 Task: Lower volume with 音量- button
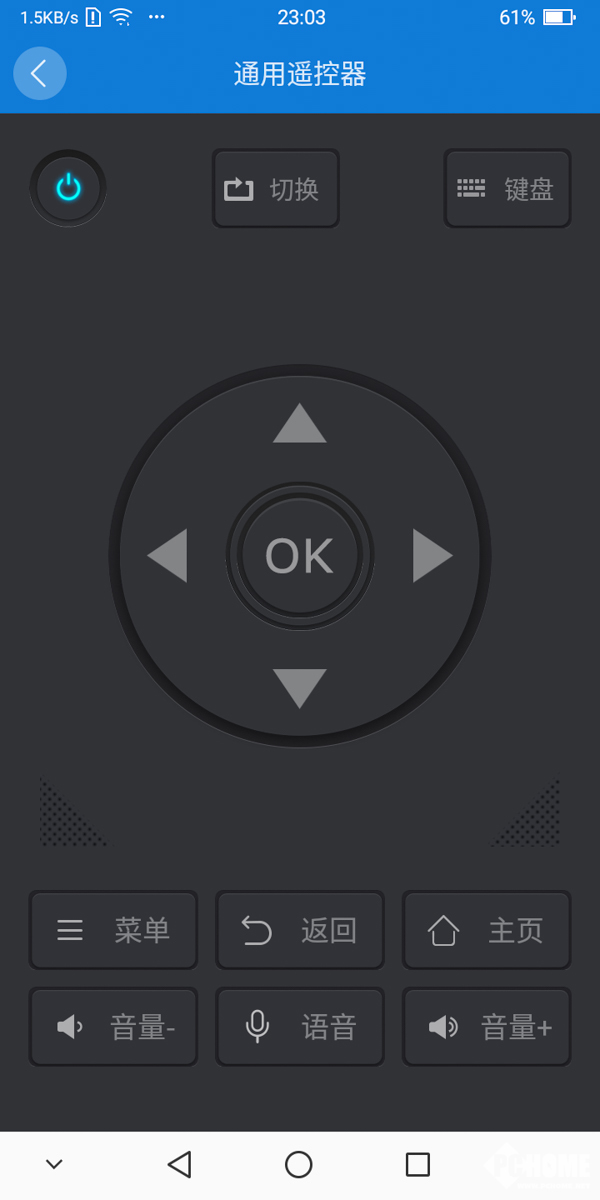point(114,1027)
